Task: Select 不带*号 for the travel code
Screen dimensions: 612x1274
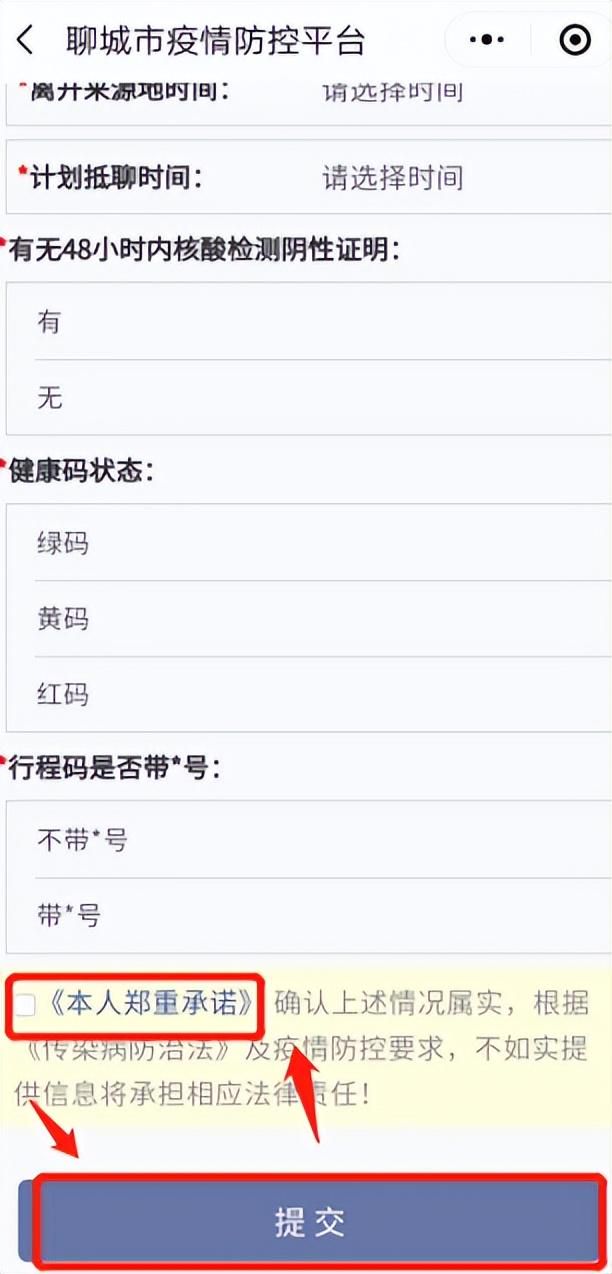Action: click(x=308, y=840)
